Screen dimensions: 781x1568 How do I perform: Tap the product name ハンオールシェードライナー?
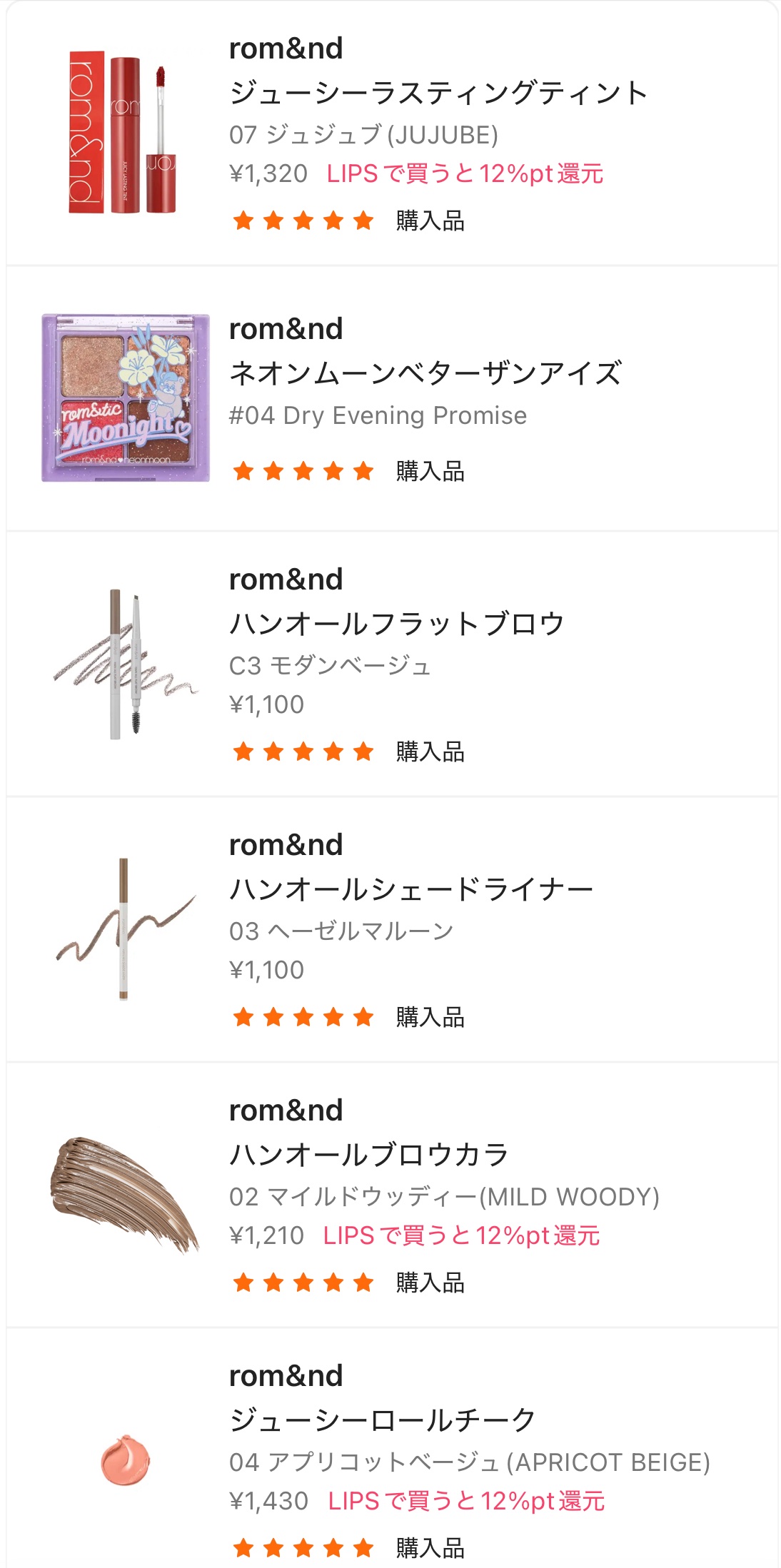coord(411,887)
